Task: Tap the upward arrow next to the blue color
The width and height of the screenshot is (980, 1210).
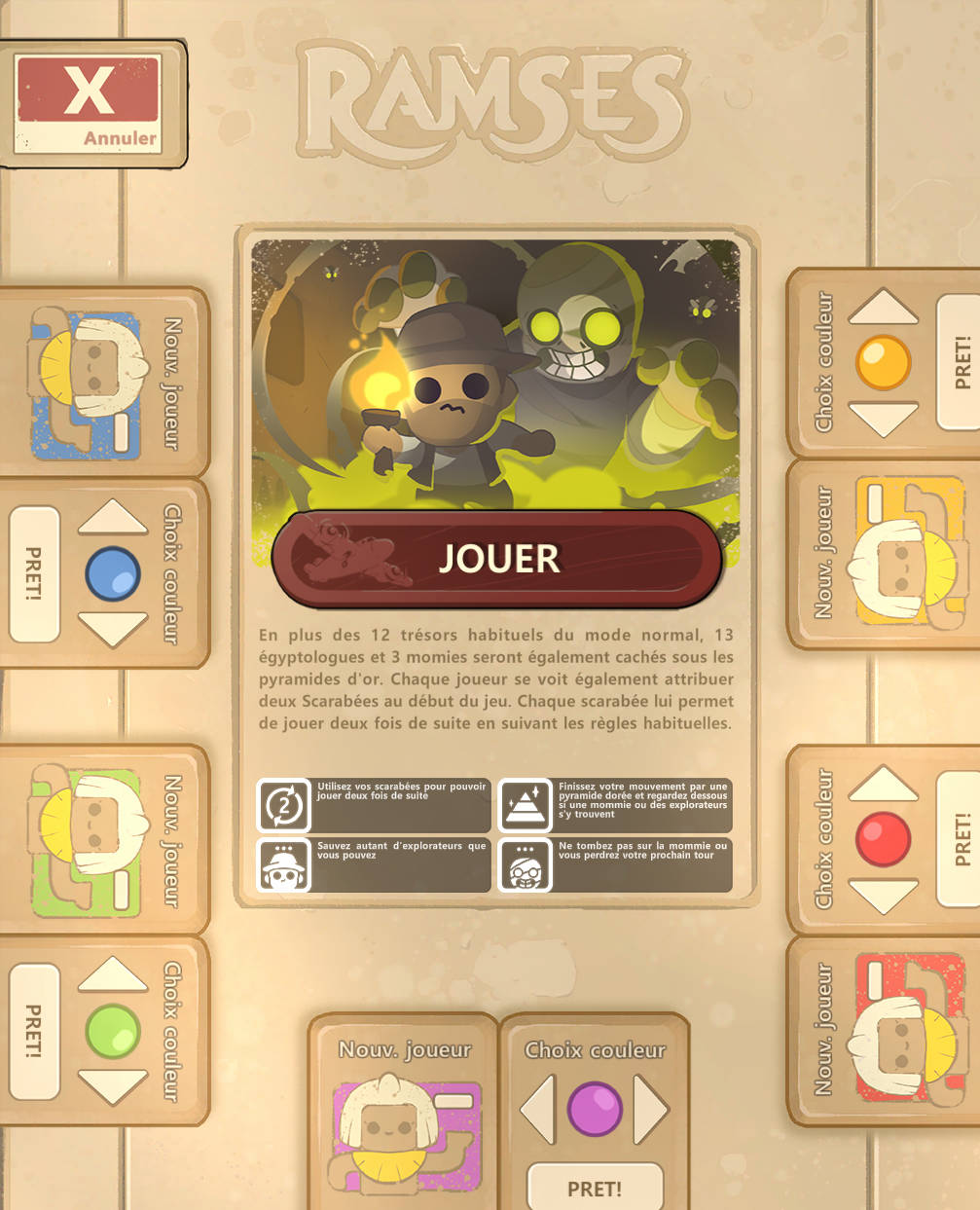Action: pos(112,518)
